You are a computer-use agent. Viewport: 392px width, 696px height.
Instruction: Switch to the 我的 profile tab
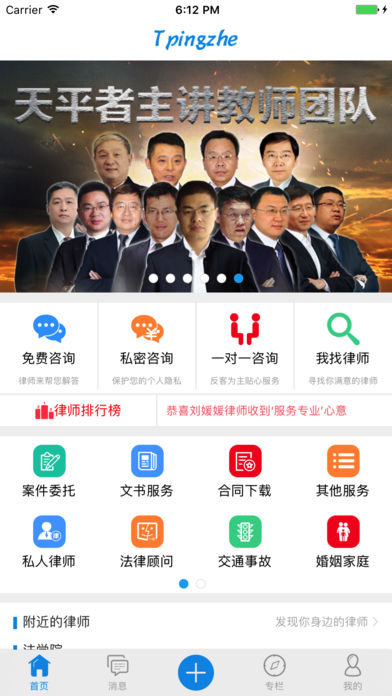pos(353,673)
